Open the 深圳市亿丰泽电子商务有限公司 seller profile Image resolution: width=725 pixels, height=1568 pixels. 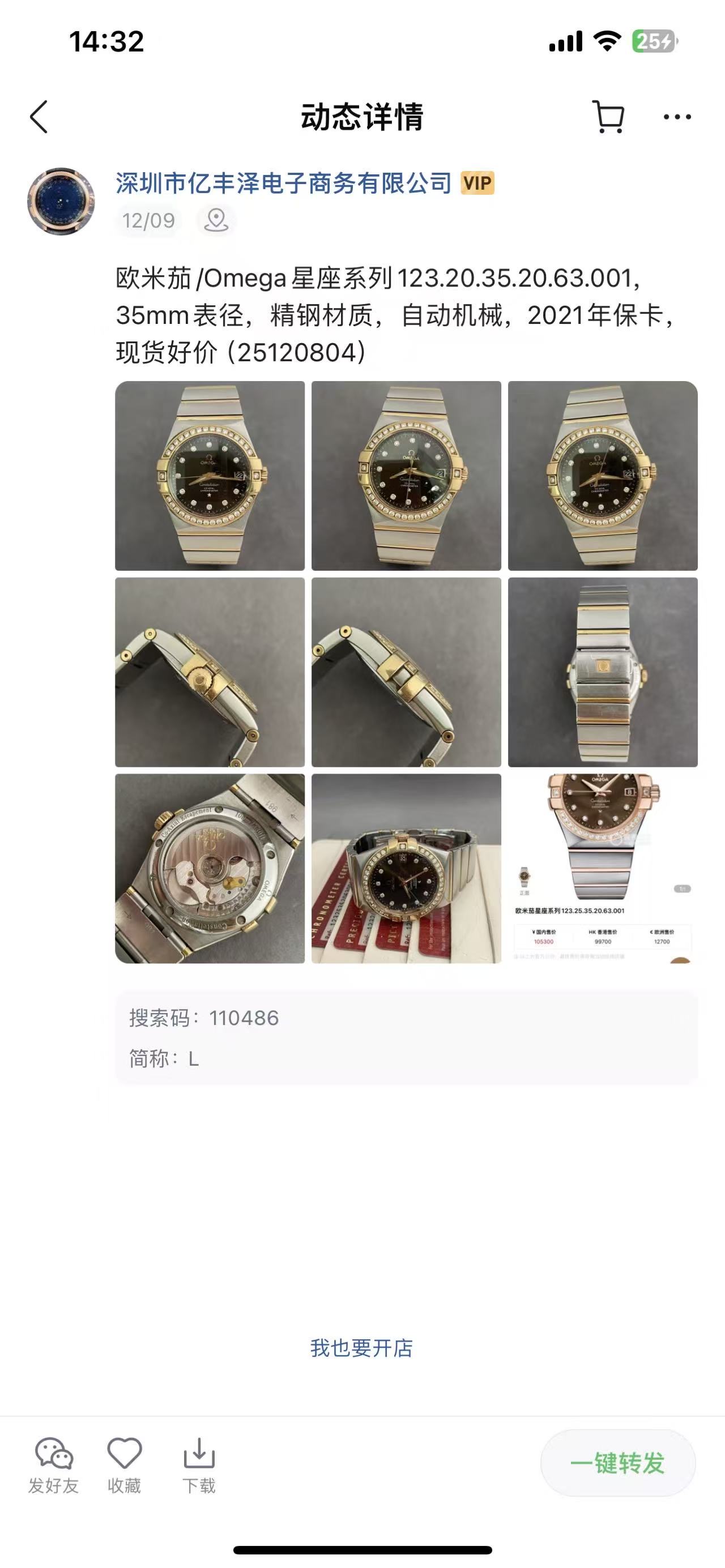[284, 183]
